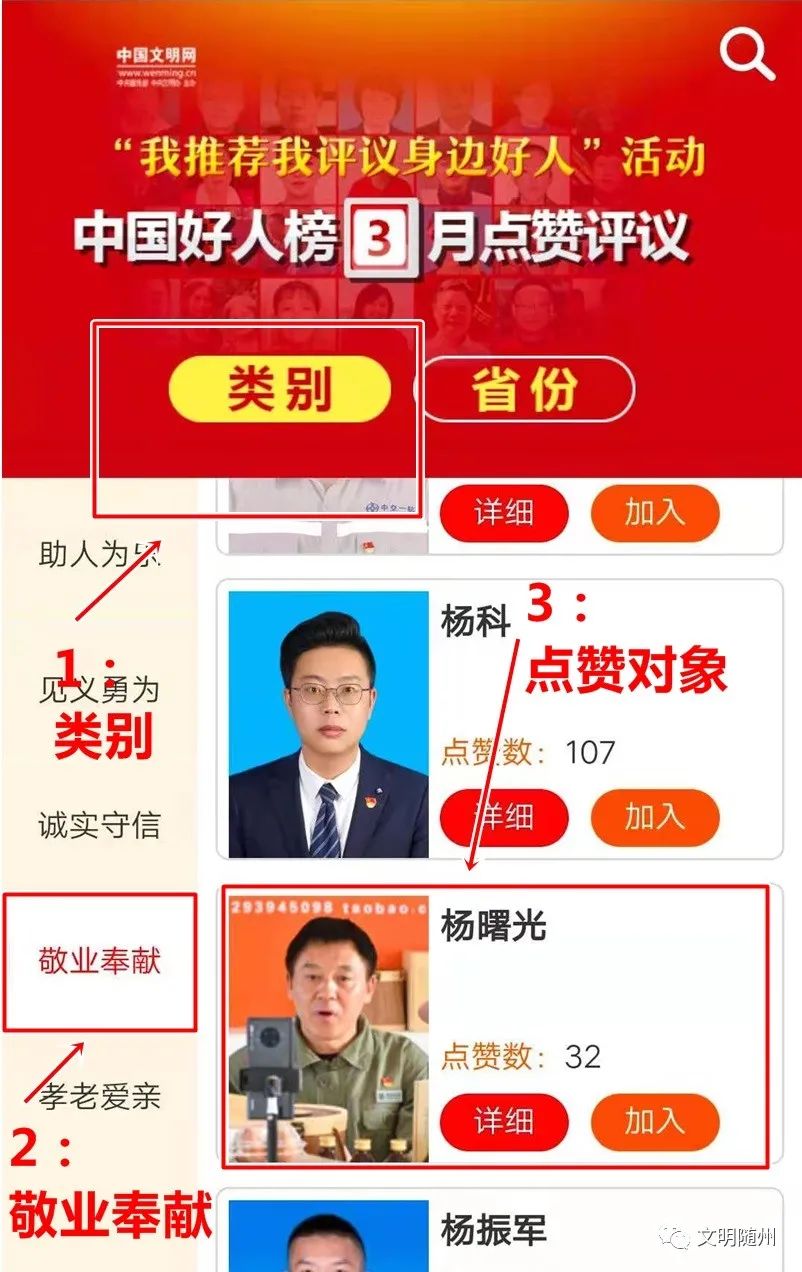Open 详细 for 杨科
This screenshot has width=802, height=1272.
(x=504, y=817)
